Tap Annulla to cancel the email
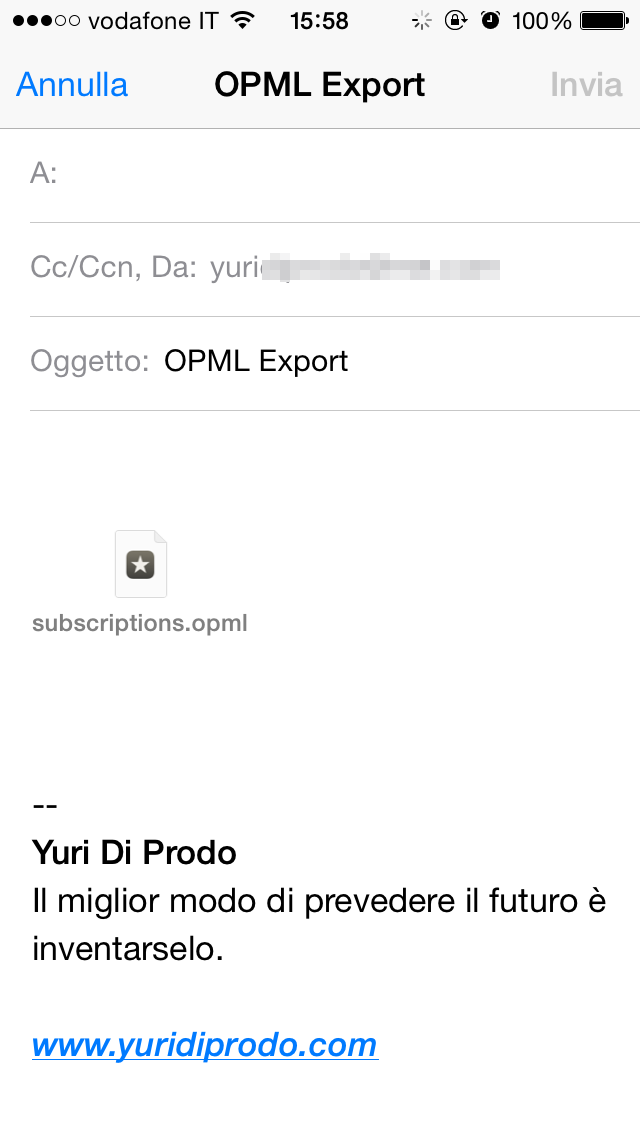 click(x=72, y=85)
